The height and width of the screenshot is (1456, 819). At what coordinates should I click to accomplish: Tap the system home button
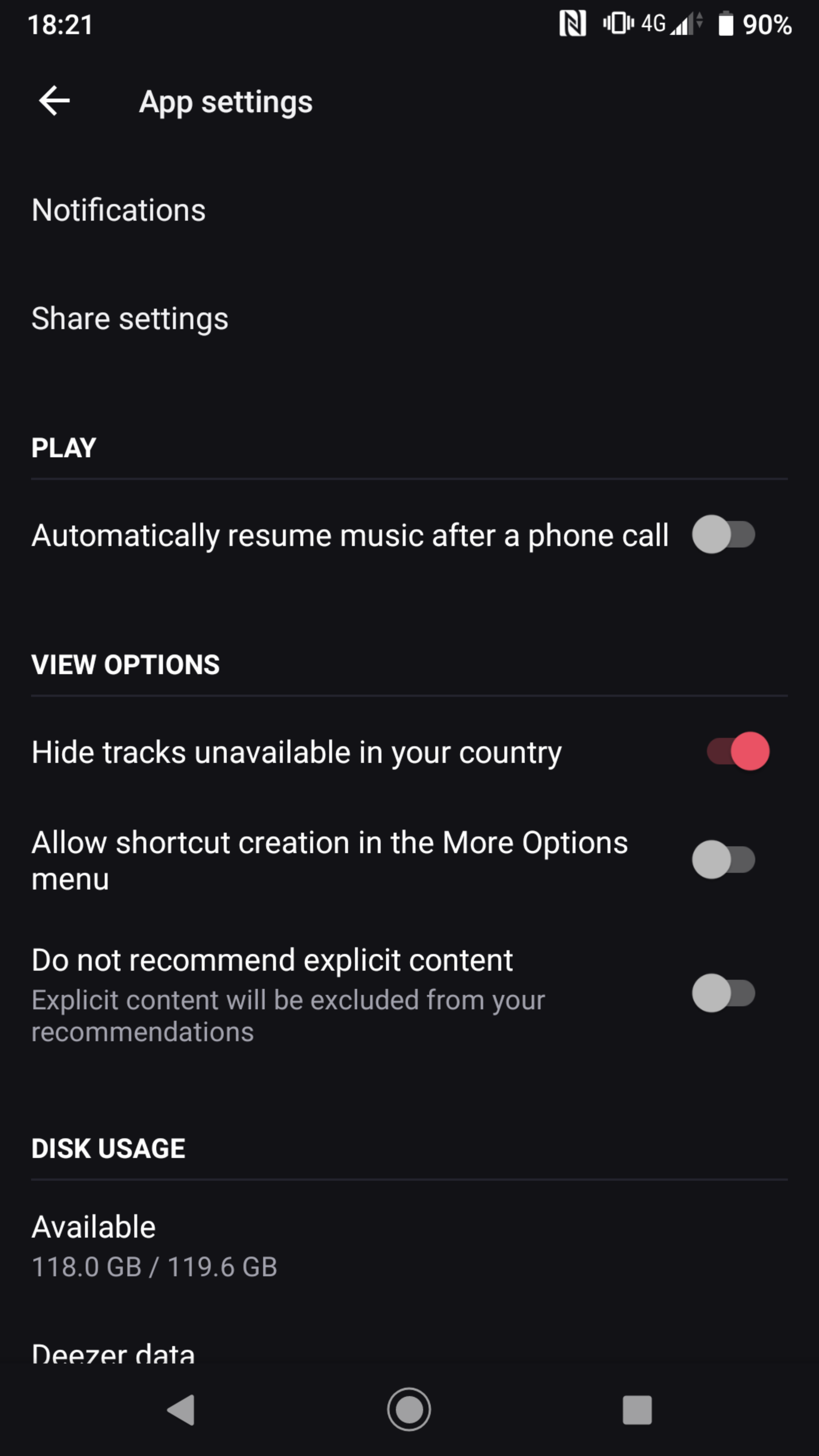(x=409, y=1409)
